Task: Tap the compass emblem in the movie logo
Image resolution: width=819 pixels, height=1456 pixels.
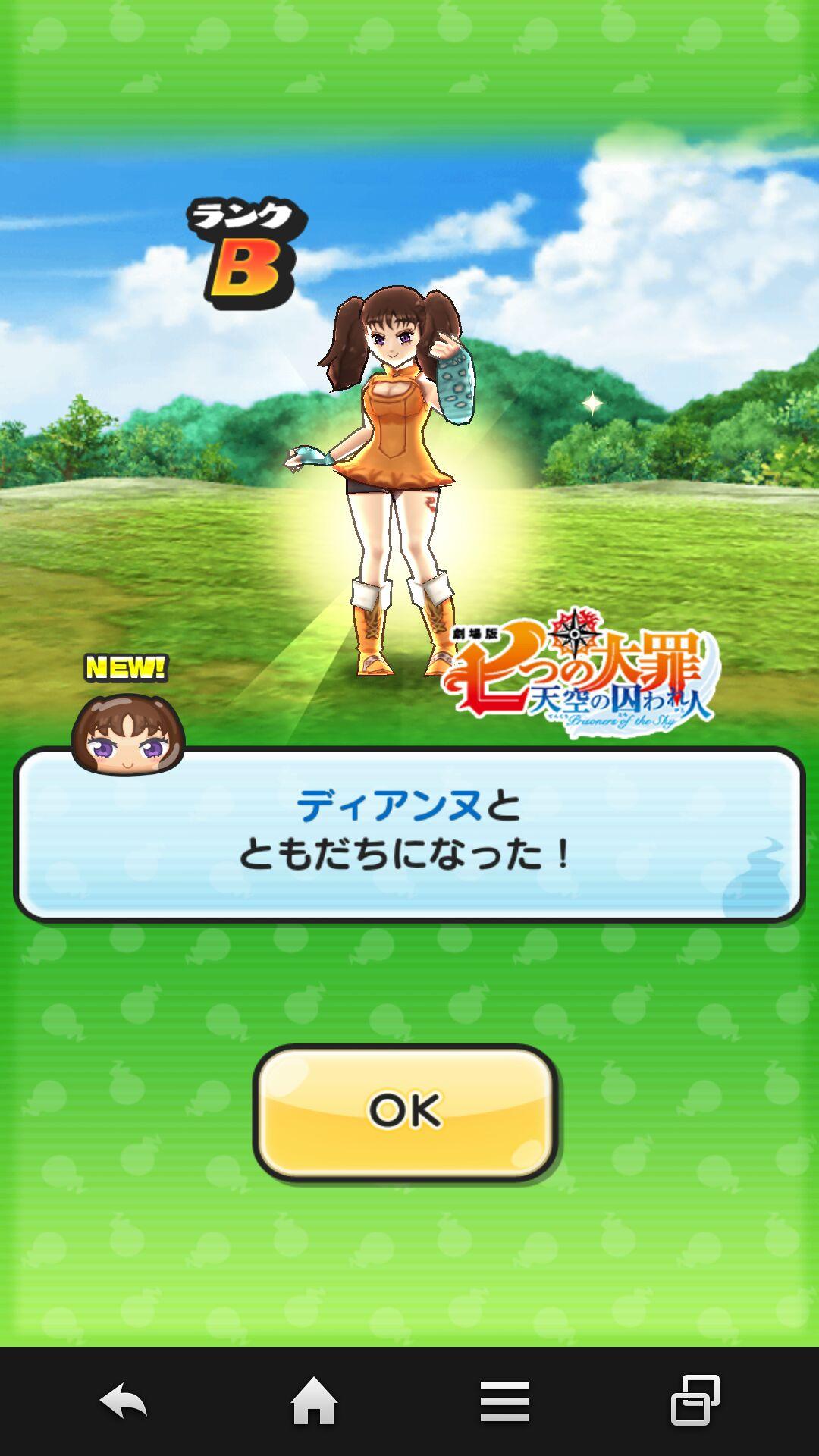Action: coord(575,633)
